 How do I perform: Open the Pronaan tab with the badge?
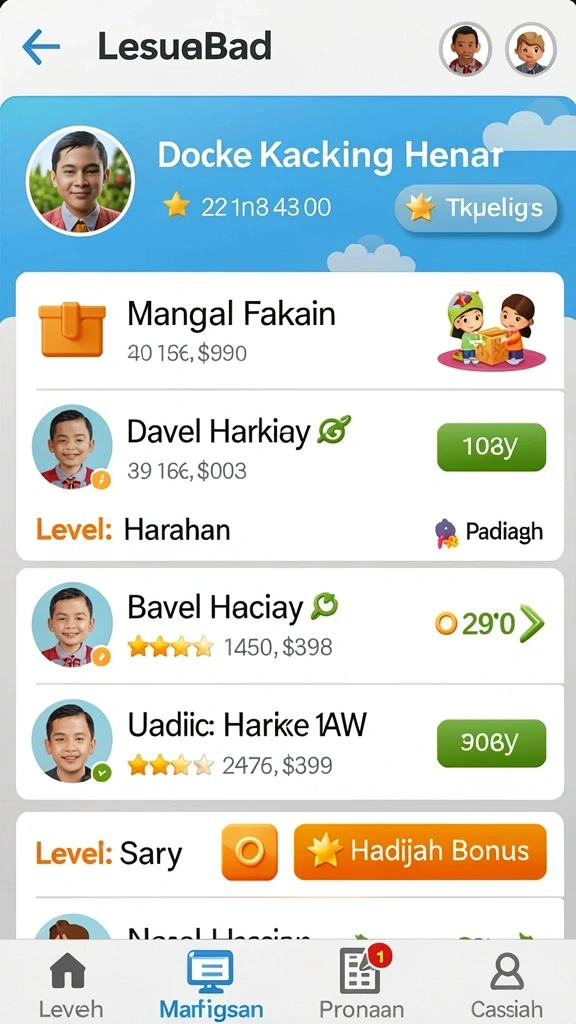pyautogui.click(x=361, y=983)
